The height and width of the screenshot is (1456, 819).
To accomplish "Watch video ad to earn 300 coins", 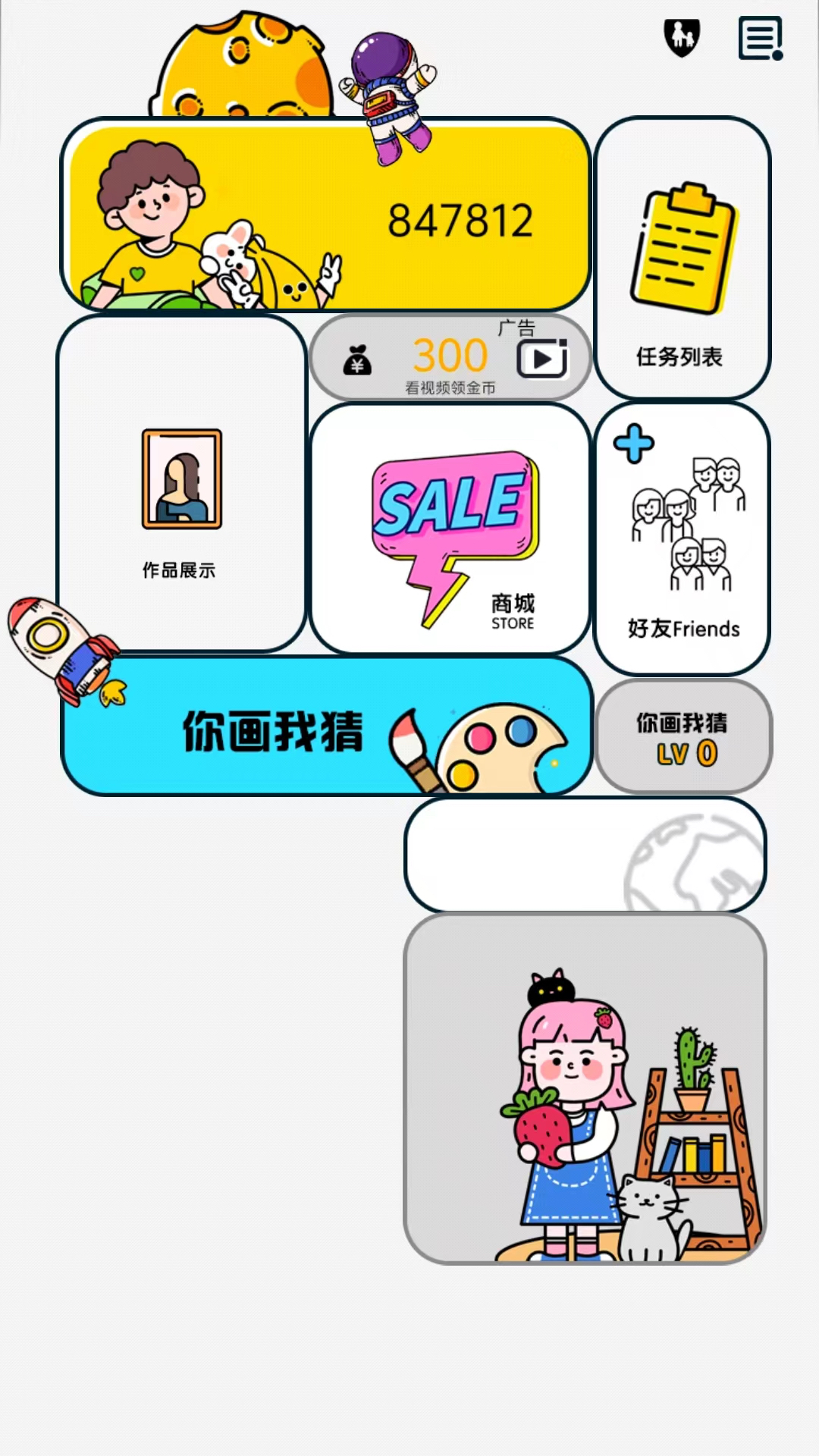I will 450,358.
